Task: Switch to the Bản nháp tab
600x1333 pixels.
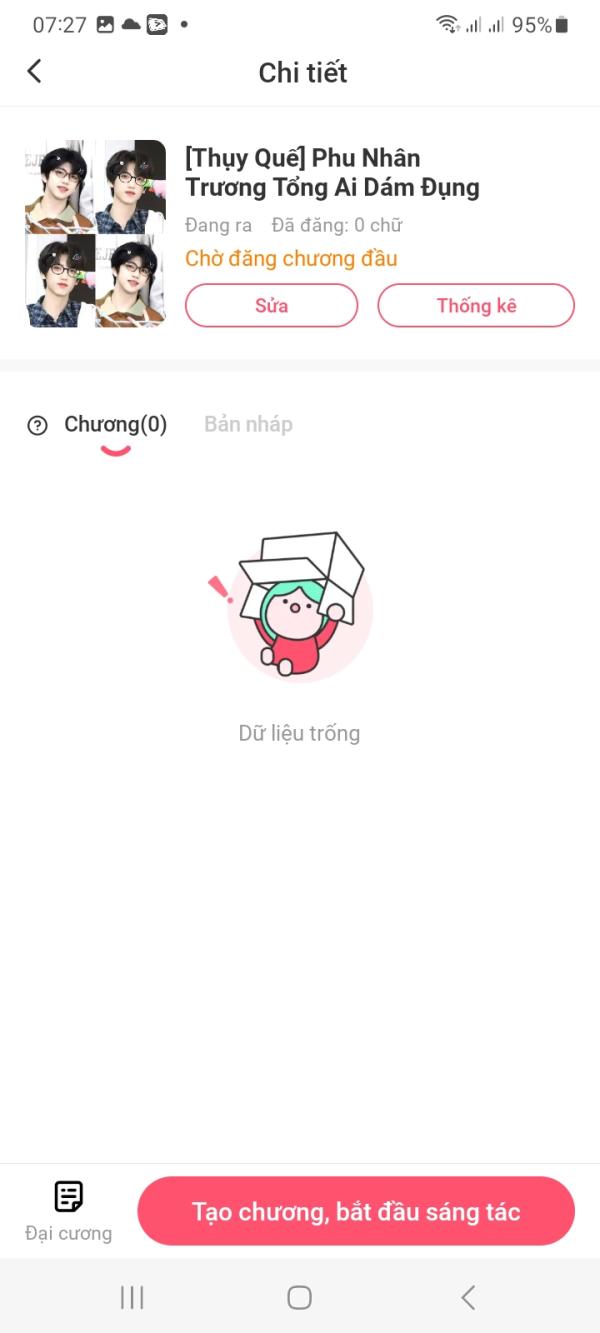Action: [x=248, y=425]
